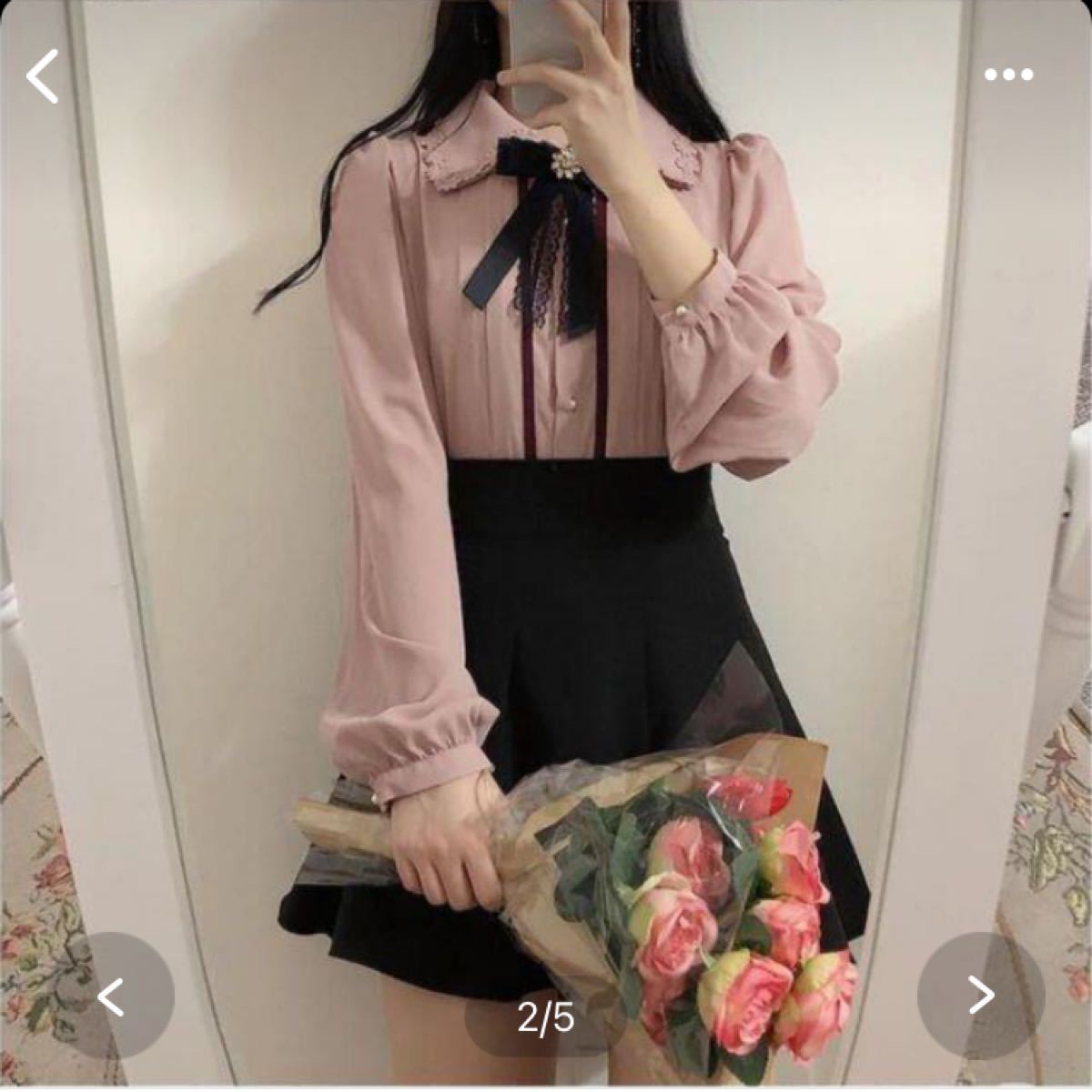
Task: Go back using the top arrow
Action: click(x=42, y=76)
